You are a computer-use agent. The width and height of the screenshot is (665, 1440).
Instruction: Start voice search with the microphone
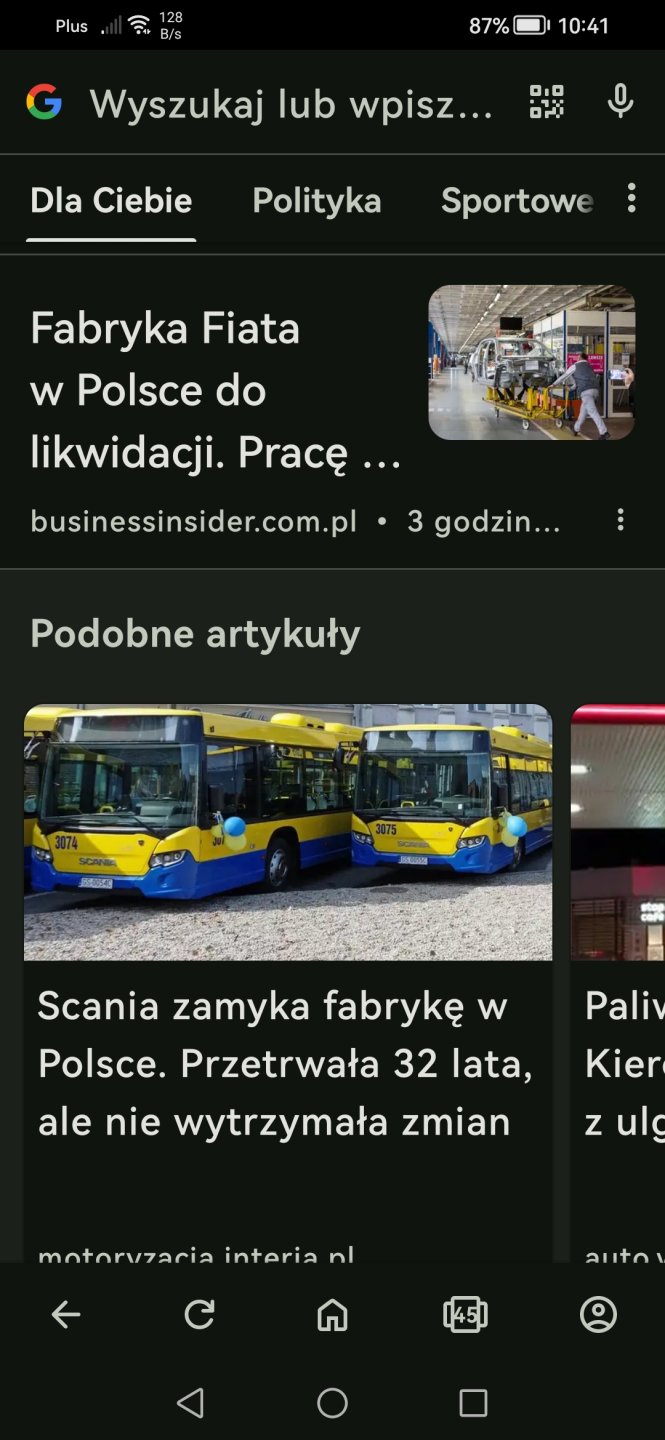pyautogui.click(x=620, y=102)
